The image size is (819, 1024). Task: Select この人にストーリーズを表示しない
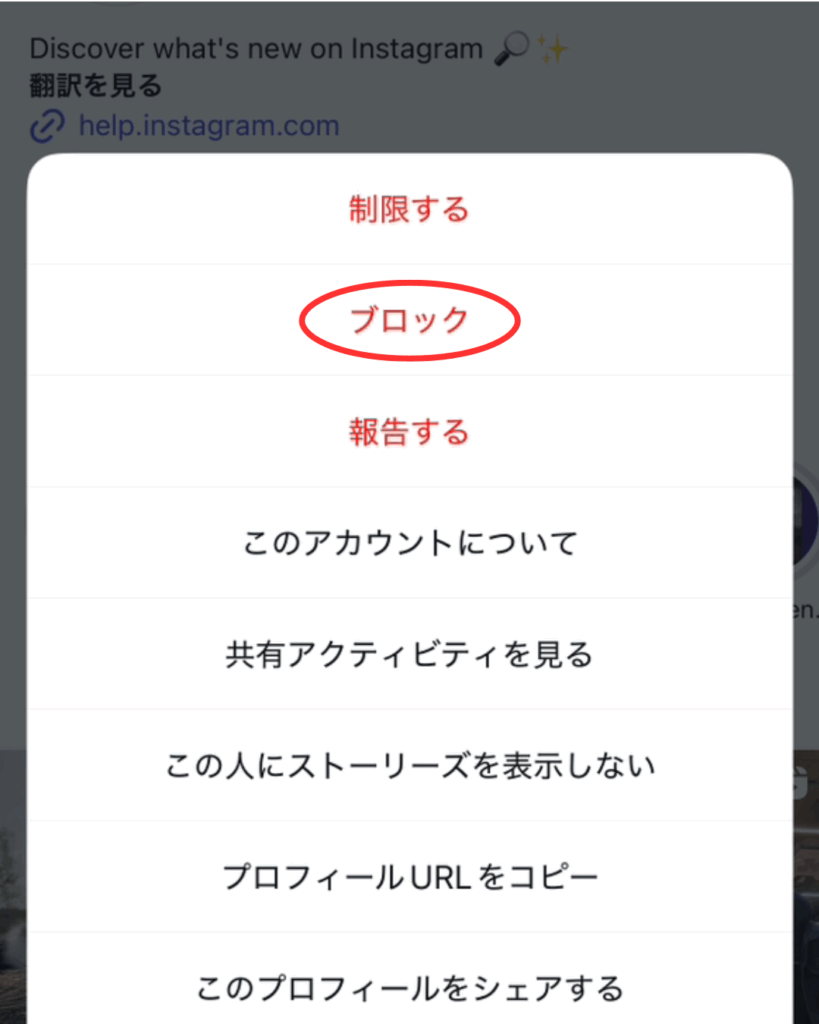409,766
